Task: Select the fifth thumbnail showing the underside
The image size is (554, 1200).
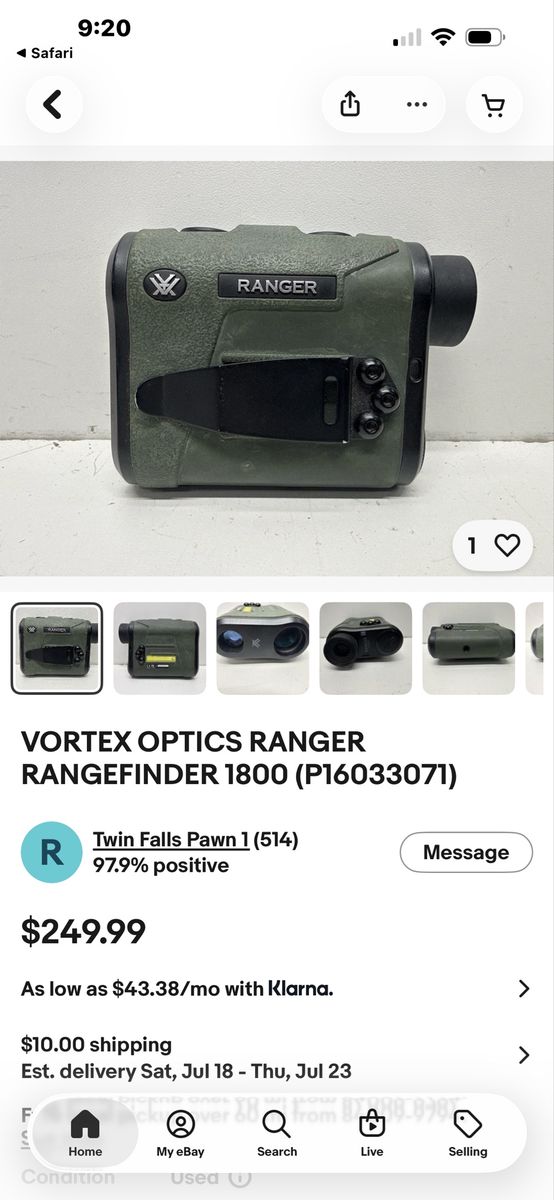Action: (x=469, y=648)
